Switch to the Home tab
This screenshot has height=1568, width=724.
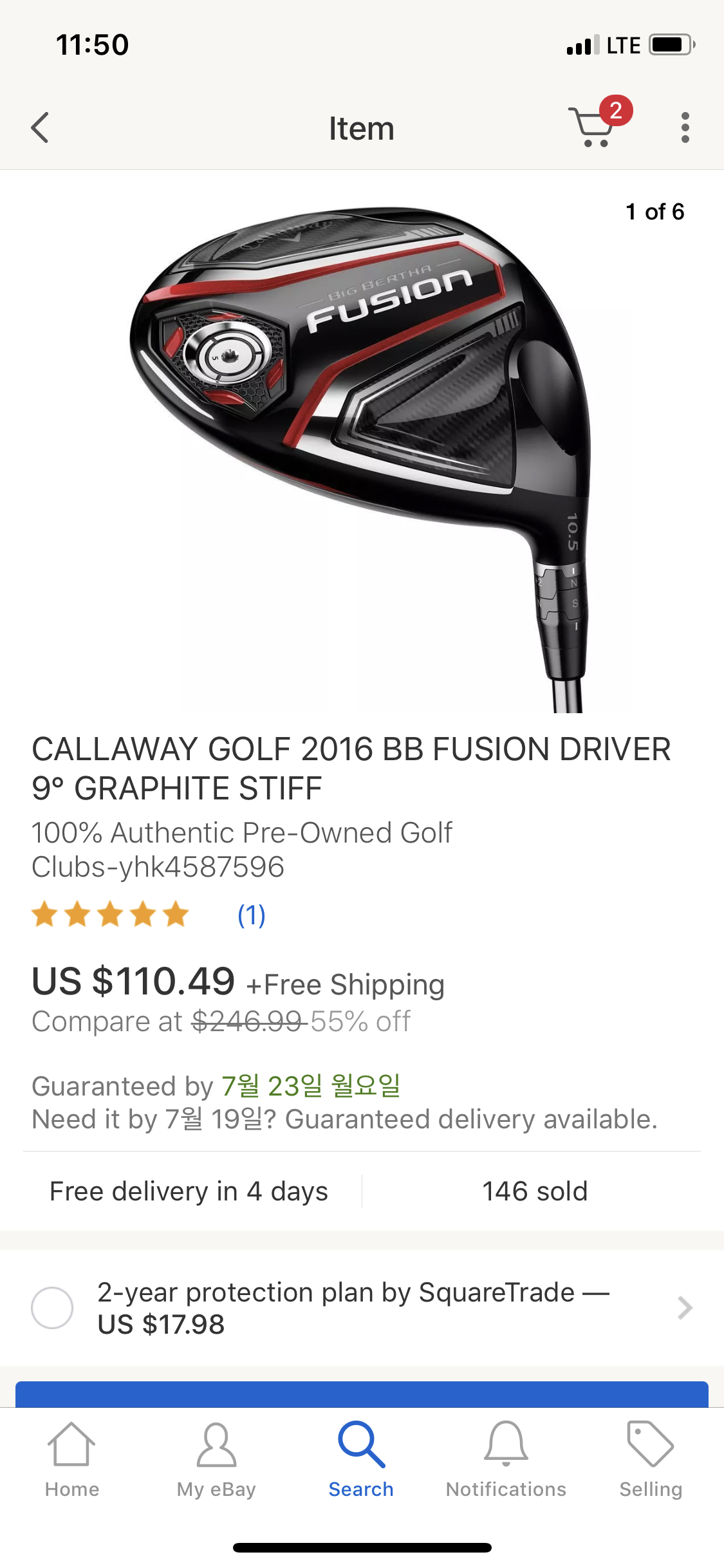[x=72, y=1460]
